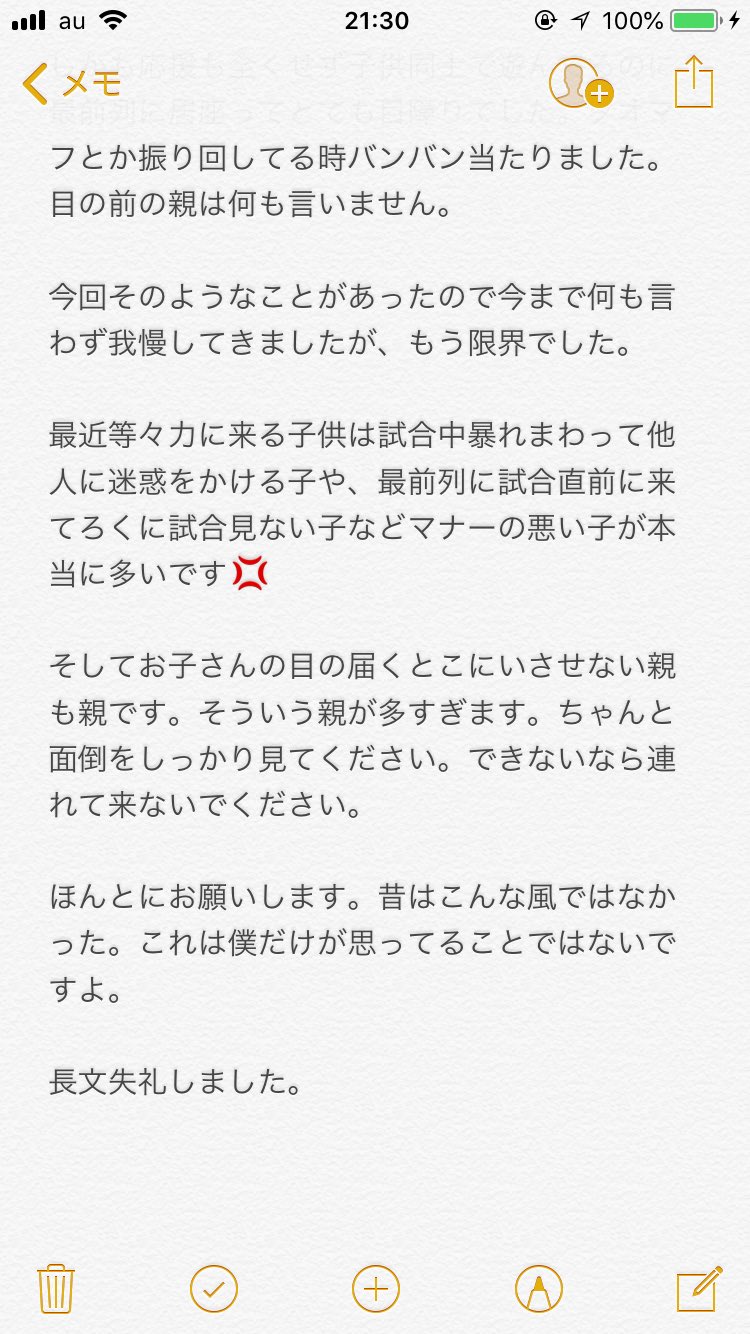Image resolution: width=750 pixels, height=1334 pixels.
Task: Open the share sheet
Action: coord(692,82)
